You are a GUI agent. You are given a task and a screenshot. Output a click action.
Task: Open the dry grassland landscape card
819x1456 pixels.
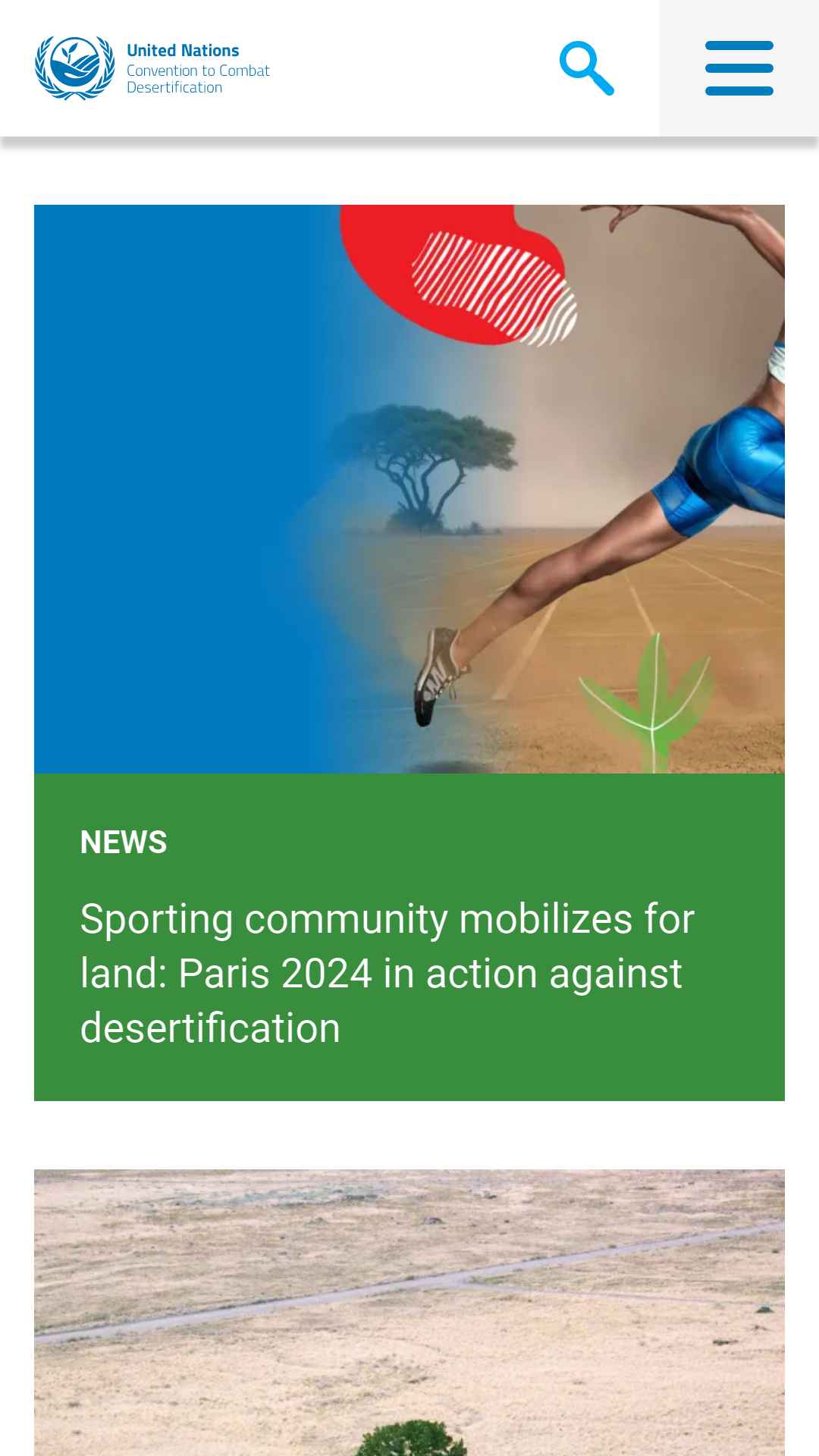click(409, 1313)
